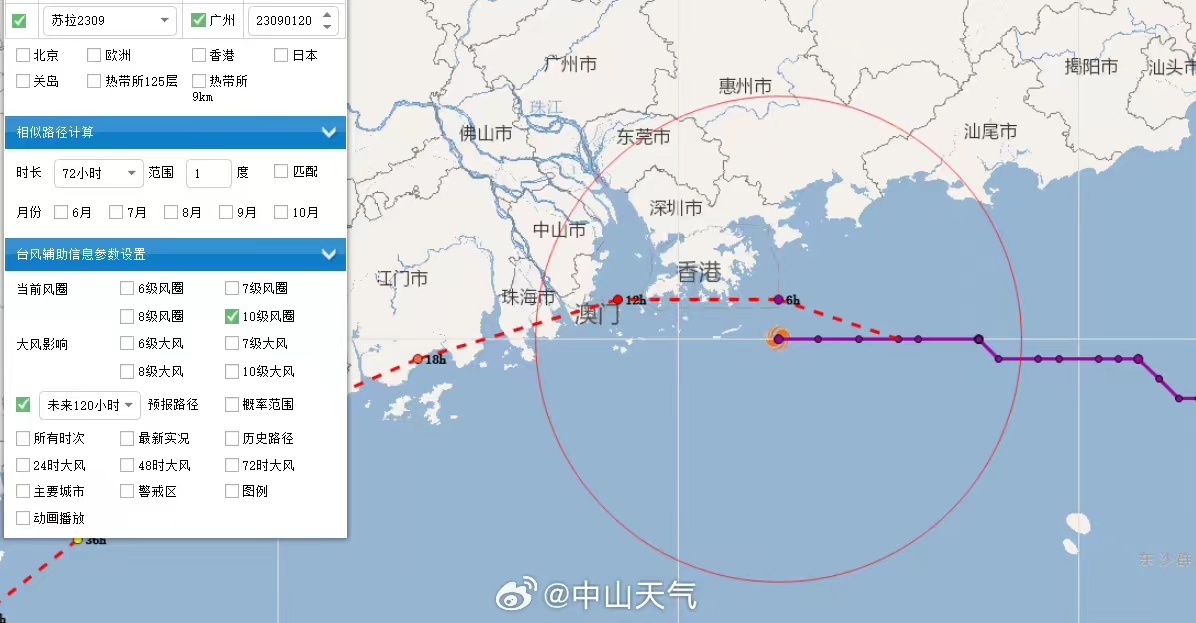The width and height of the screenshot is (1196, 623).
Task: Tick the 日本 forecast checkbox
Action: pos(281,56)
